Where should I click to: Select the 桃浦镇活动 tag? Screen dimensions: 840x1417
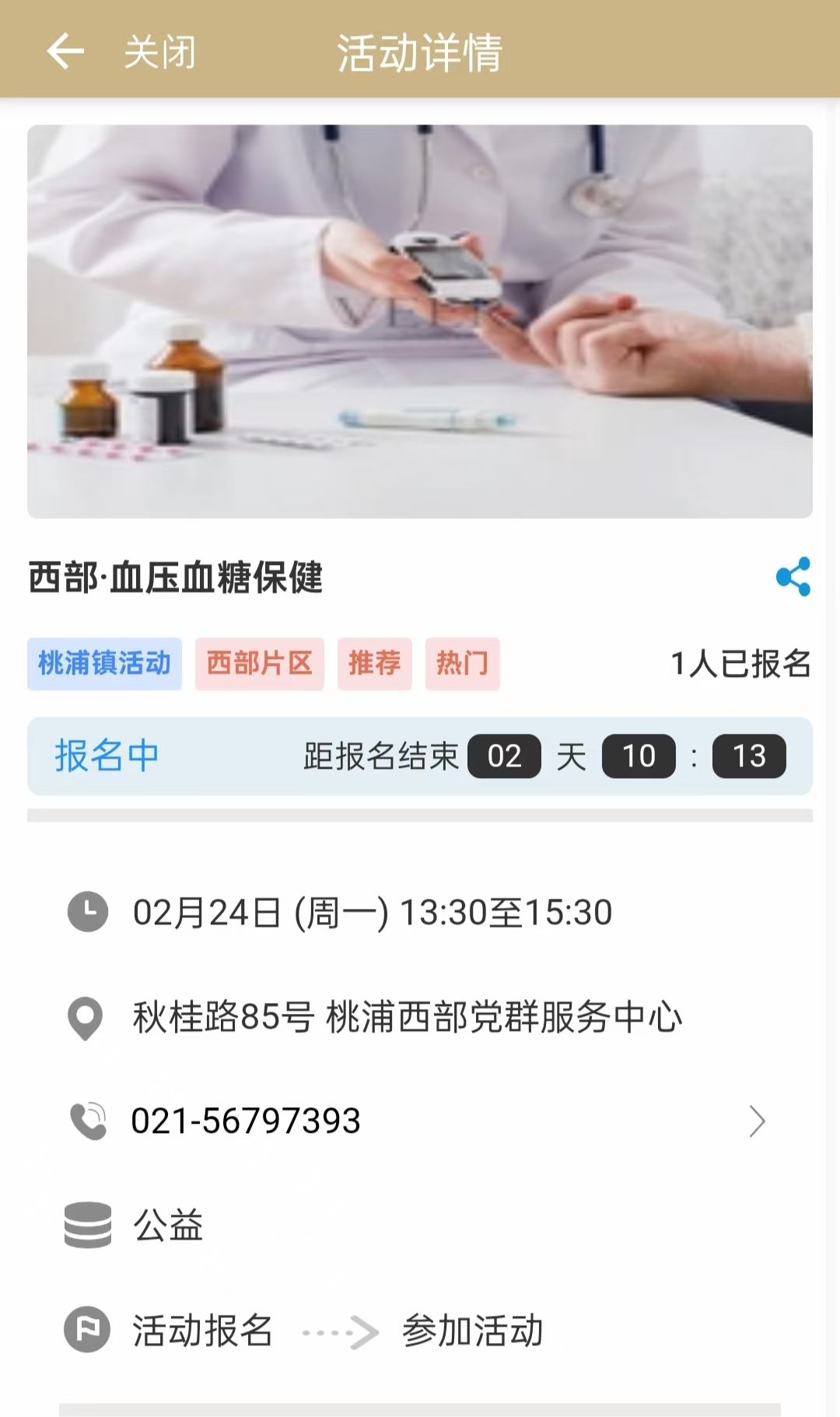tap(104, 664)
